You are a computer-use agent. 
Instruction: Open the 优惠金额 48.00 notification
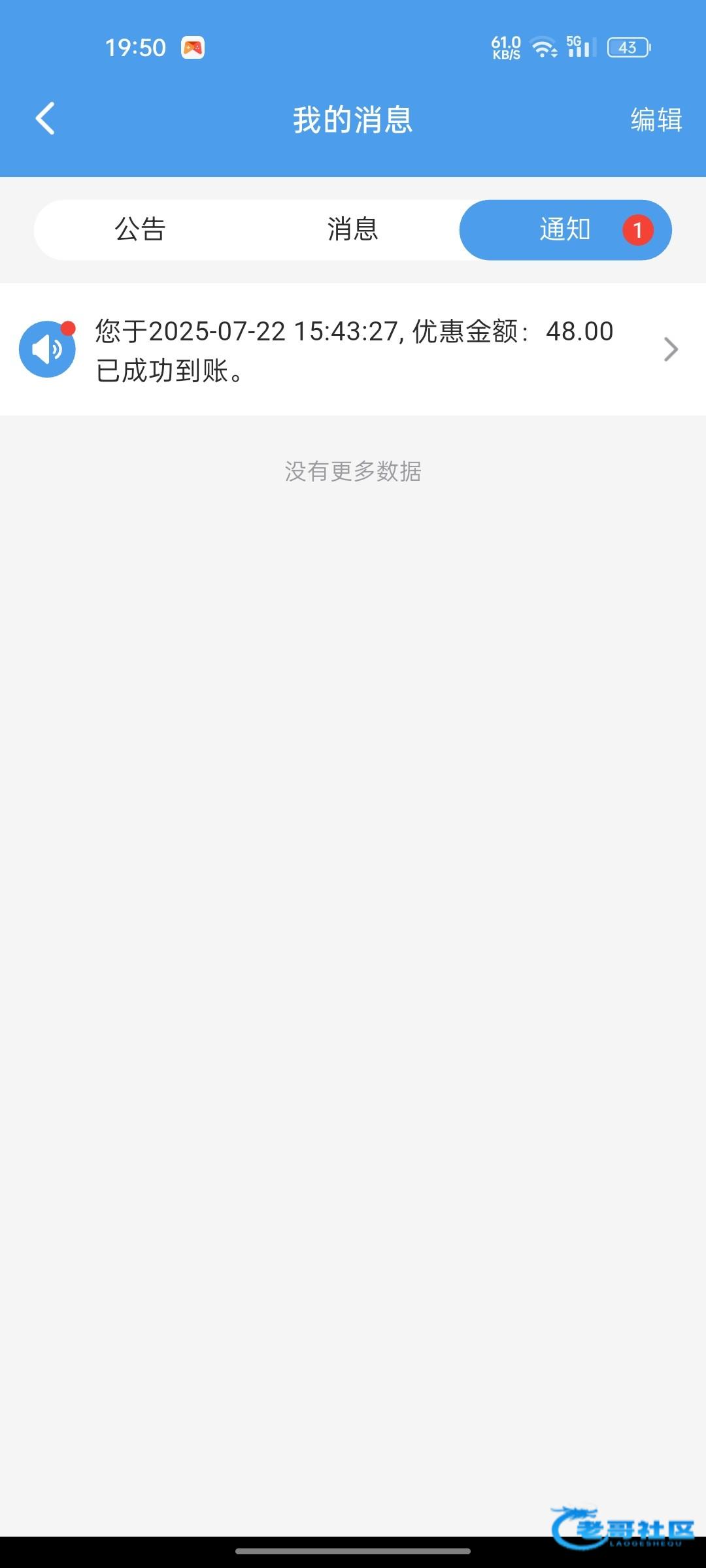[353, 350]
